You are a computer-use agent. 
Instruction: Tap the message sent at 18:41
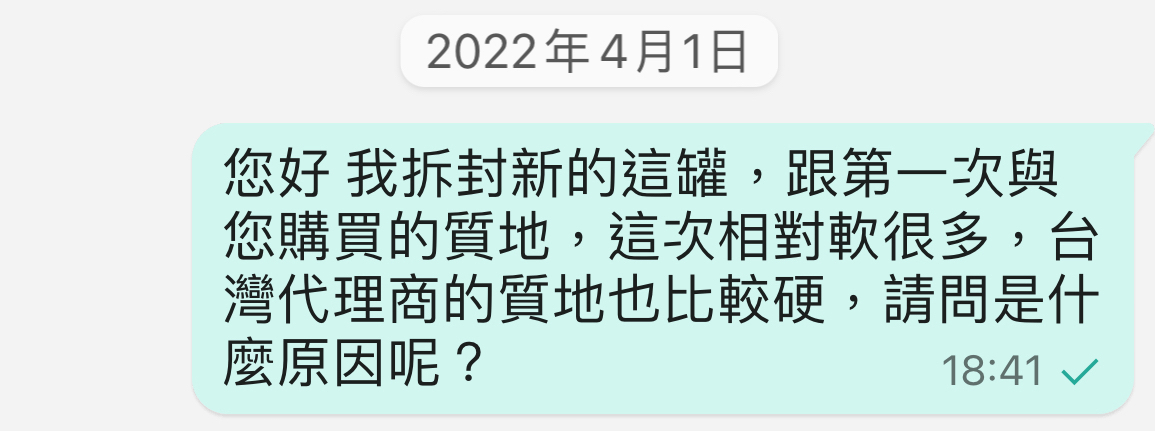point(660,267)
